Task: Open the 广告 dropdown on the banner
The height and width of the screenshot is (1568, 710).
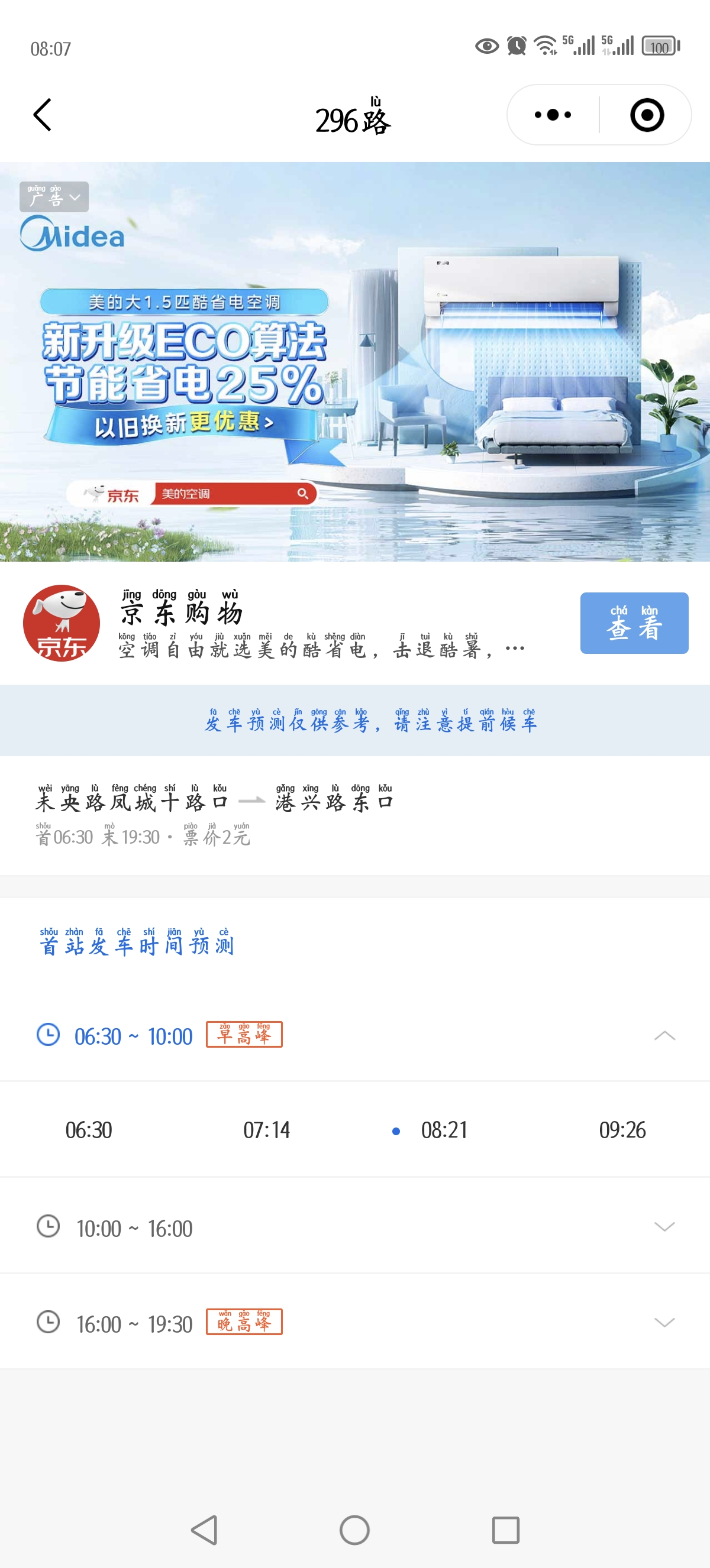Action: 54,197
